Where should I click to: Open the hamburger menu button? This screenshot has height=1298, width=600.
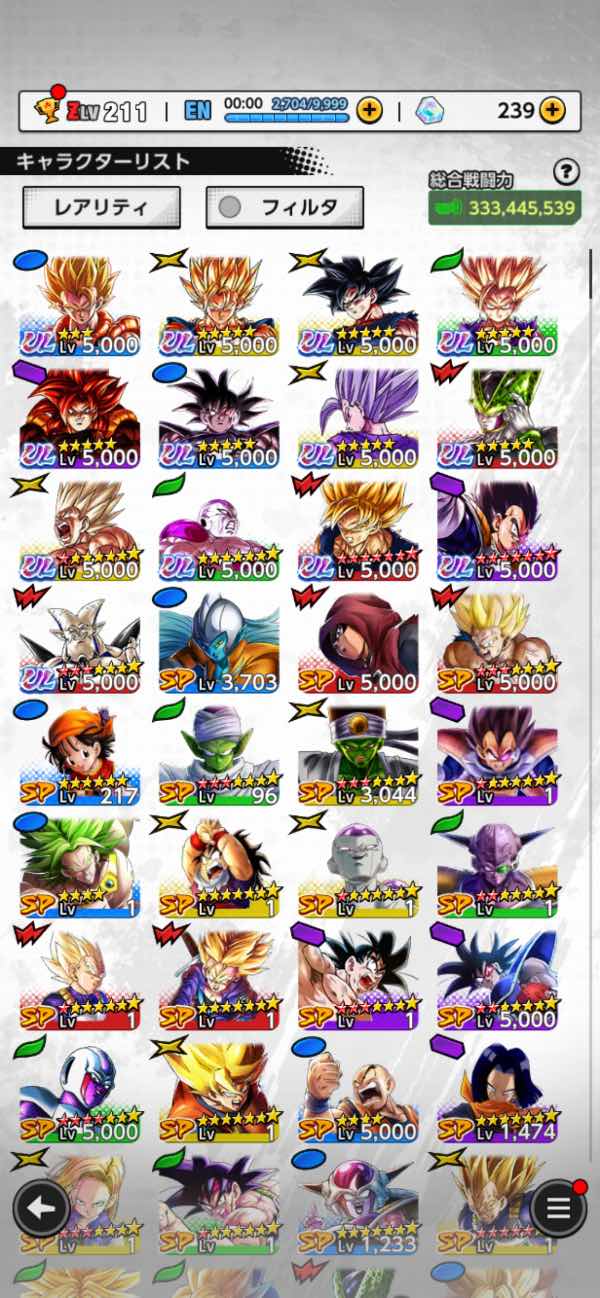(558, 1208)
